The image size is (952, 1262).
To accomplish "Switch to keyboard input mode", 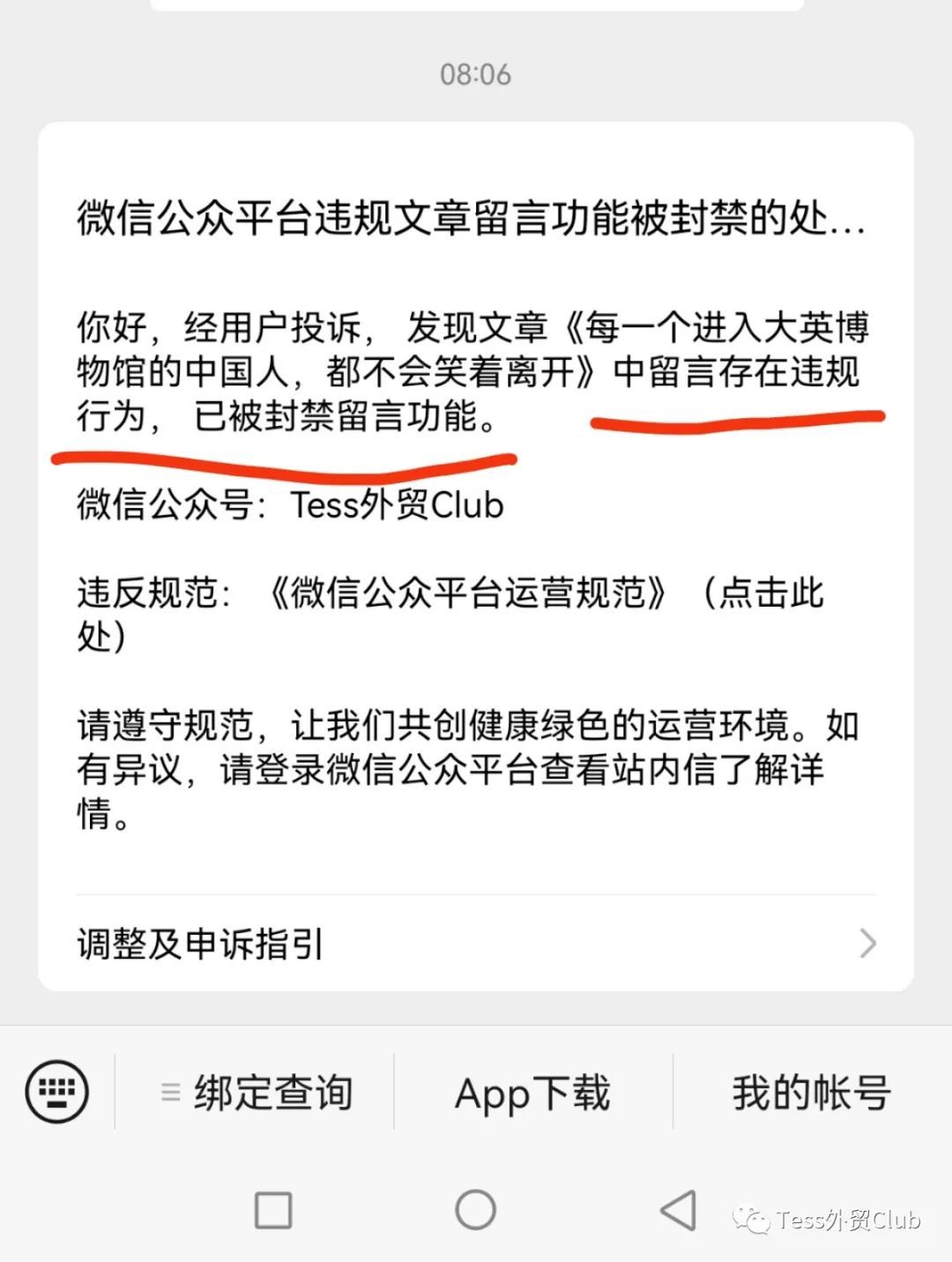I will pyautogui.click(x=57, y=1092).
